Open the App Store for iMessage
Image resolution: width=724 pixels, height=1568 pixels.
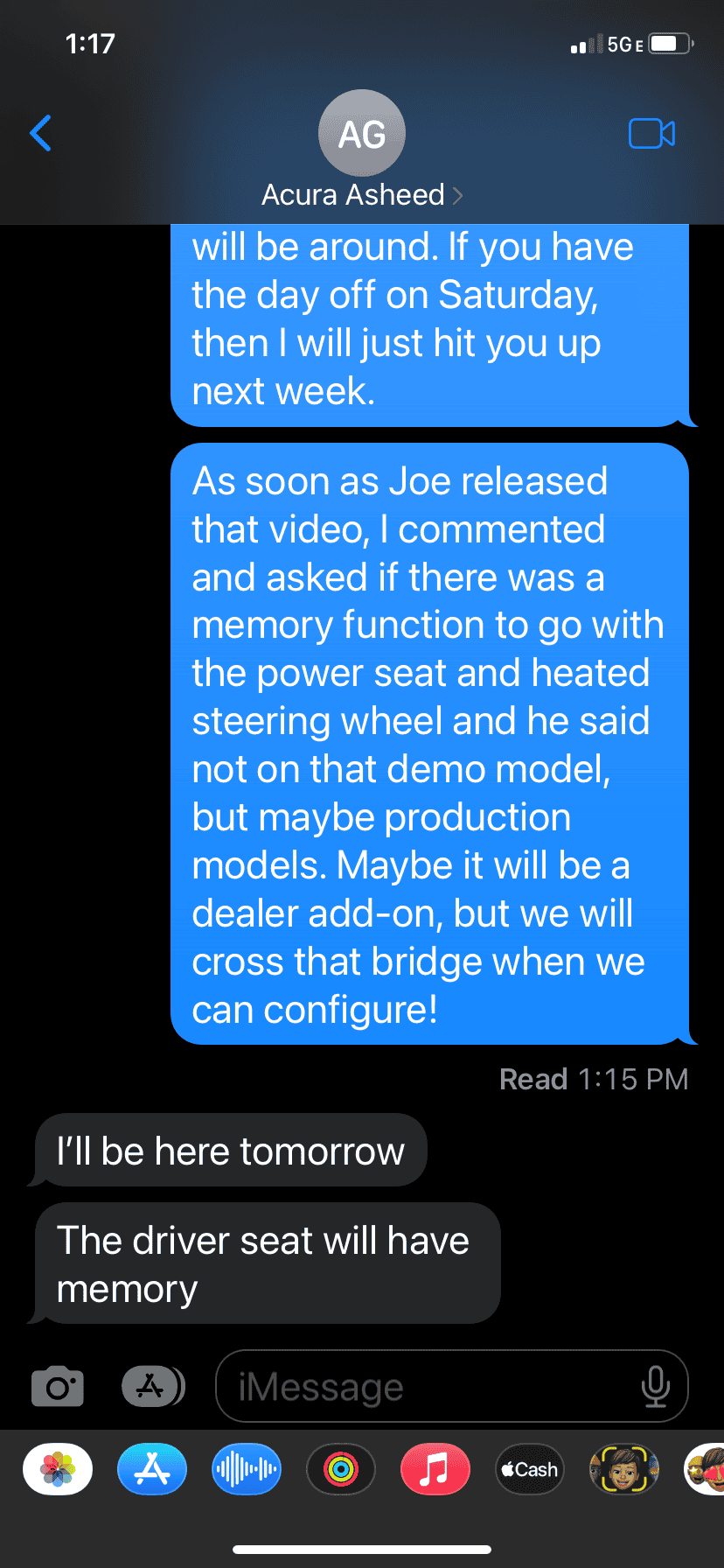tap(152, 1469)
